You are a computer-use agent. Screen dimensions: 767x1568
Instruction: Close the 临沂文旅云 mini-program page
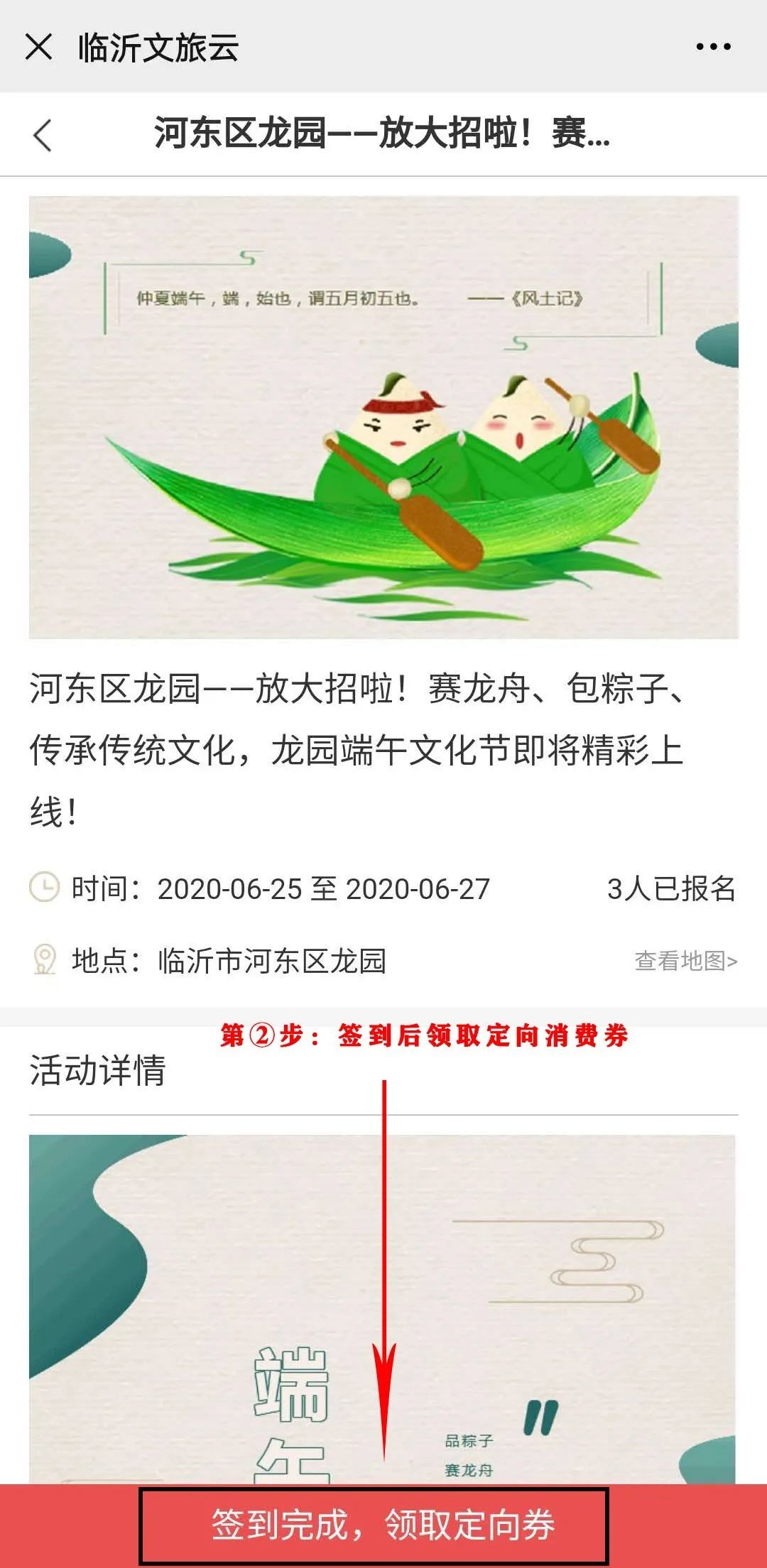[38, 47]
